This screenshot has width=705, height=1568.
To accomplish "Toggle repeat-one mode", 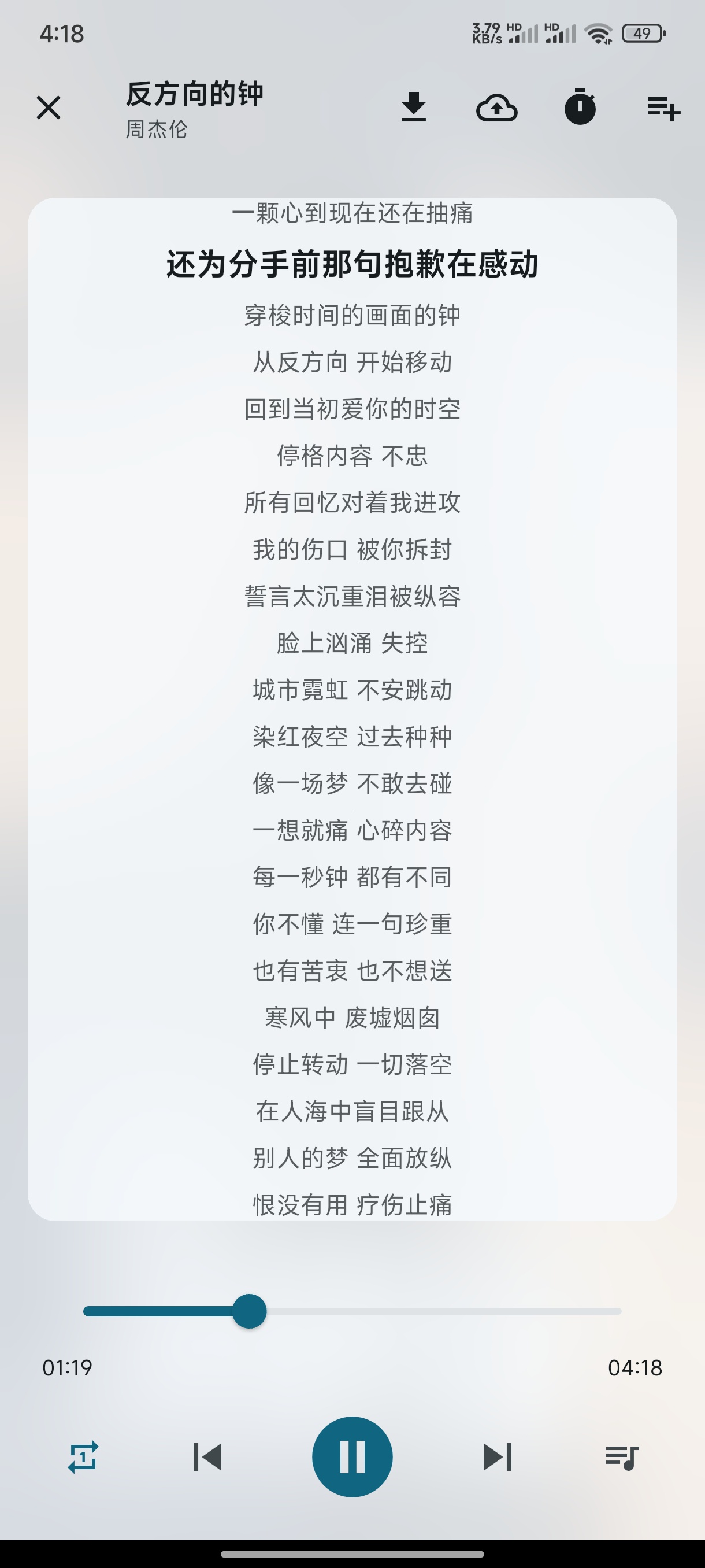I will 83,1456.
